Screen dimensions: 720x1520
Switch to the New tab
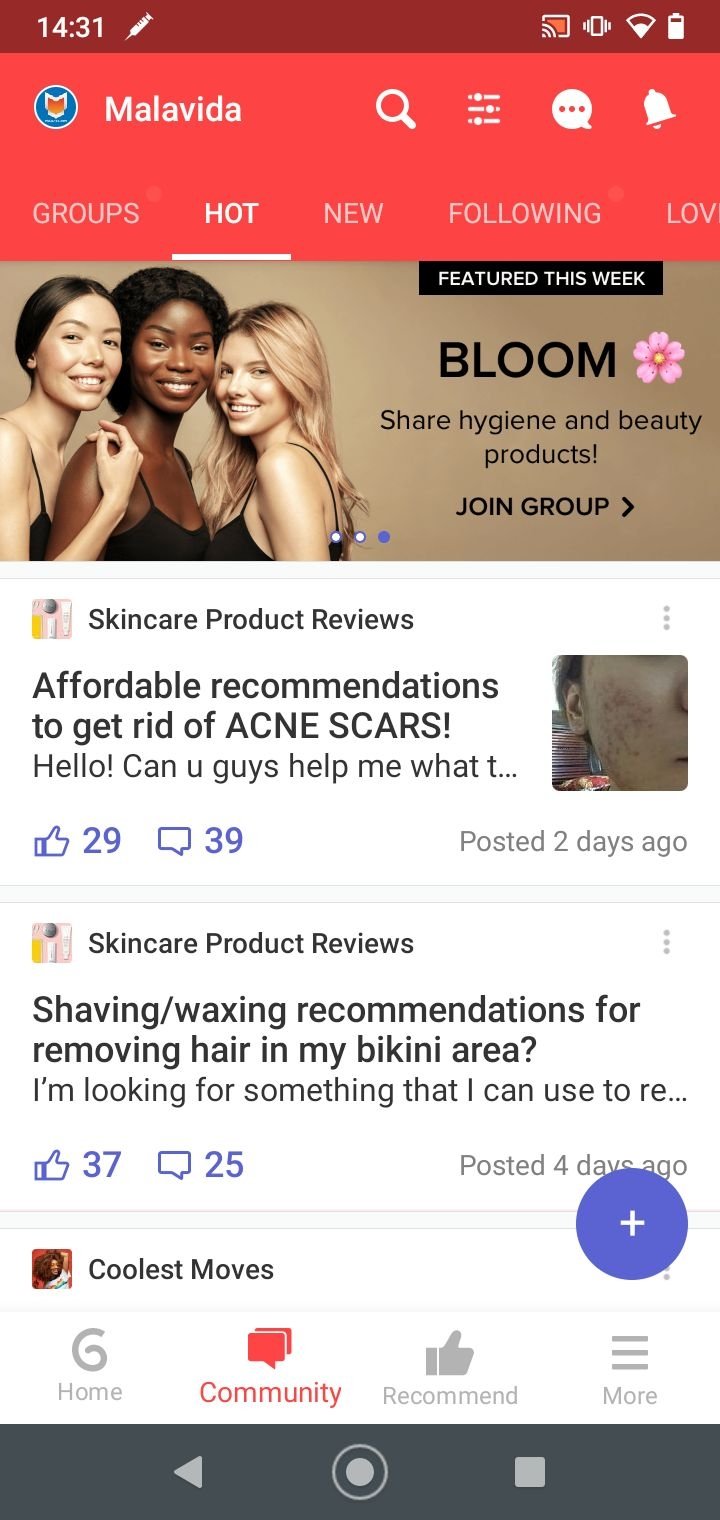pos(353,213)
